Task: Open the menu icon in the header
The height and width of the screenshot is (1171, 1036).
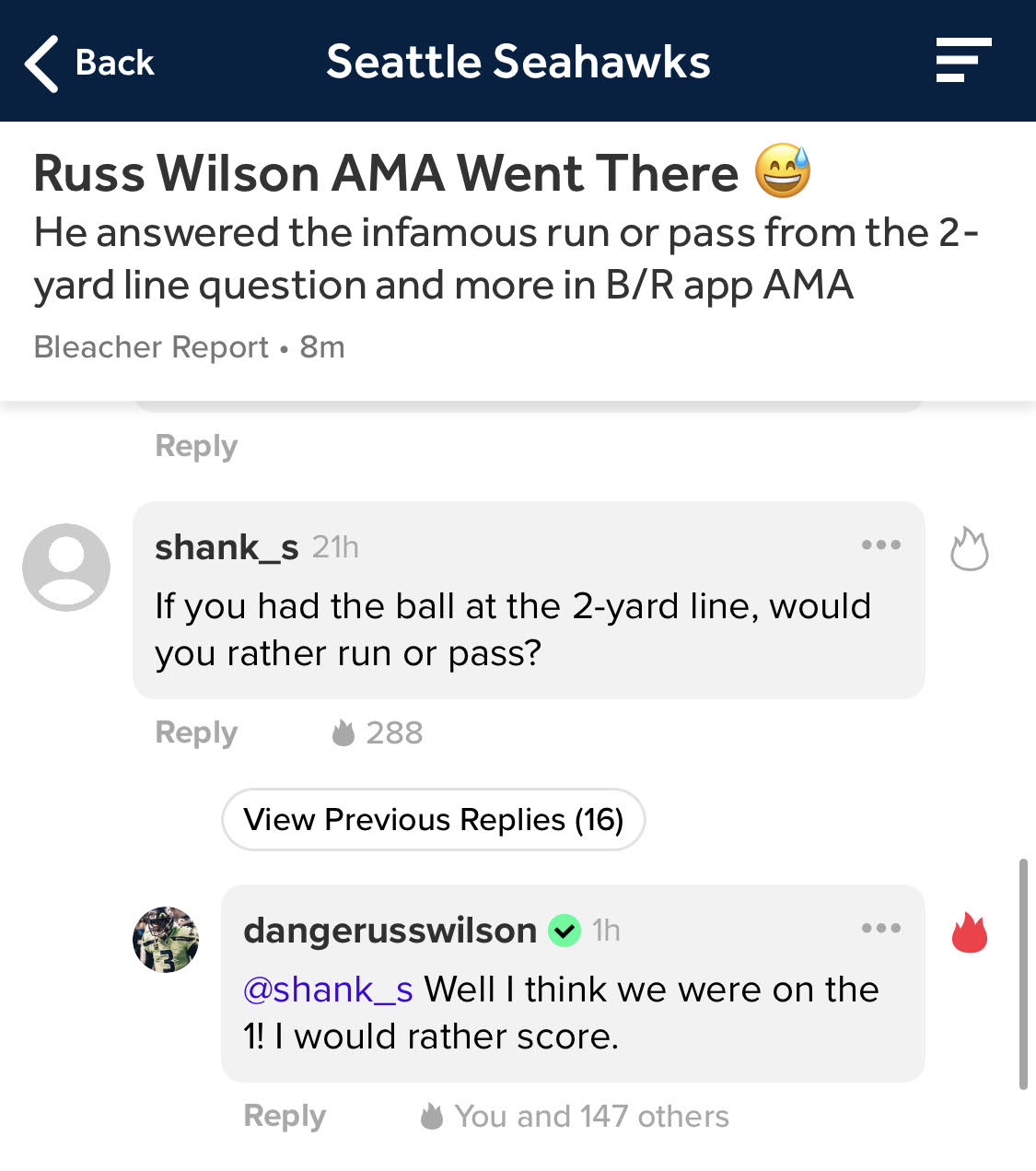Action: [x=963, y=61]
